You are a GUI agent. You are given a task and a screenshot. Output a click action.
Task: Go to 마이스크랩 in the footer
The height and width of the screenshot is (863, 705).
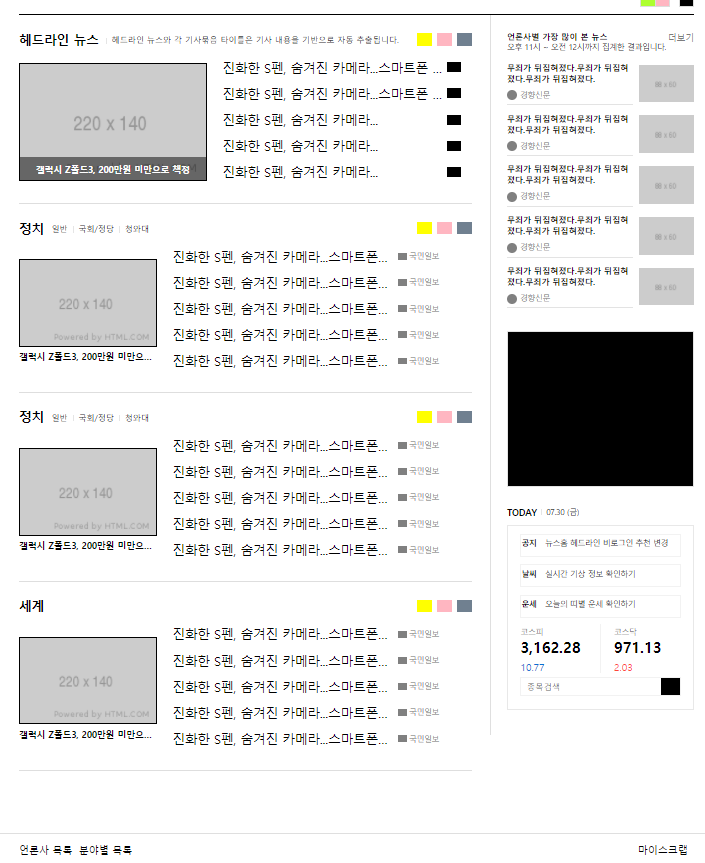pyautogui.click(x=663, y=850)
